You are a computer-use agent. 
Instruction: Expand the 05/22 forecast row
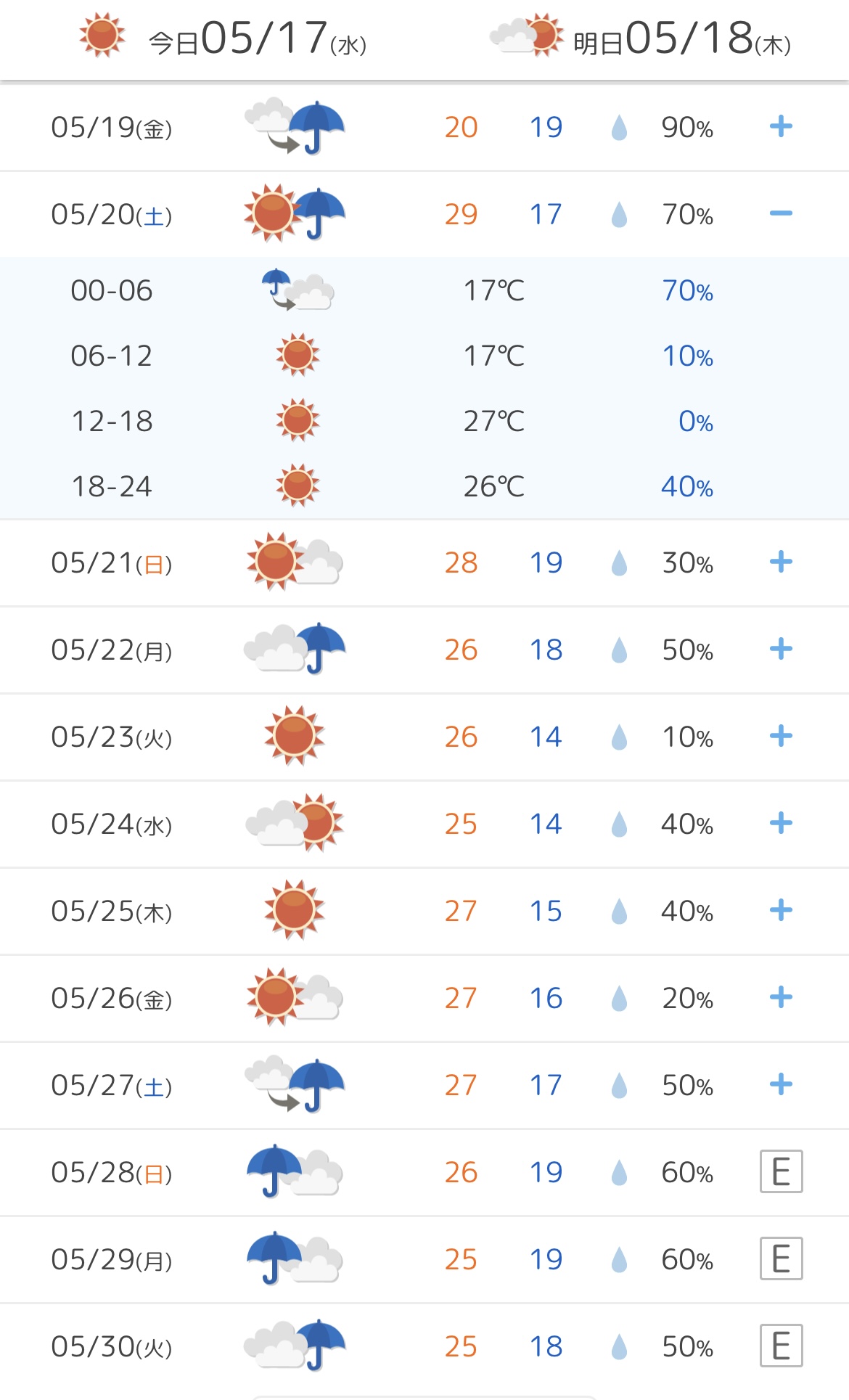pyautogui.click(x=781, y=649)
